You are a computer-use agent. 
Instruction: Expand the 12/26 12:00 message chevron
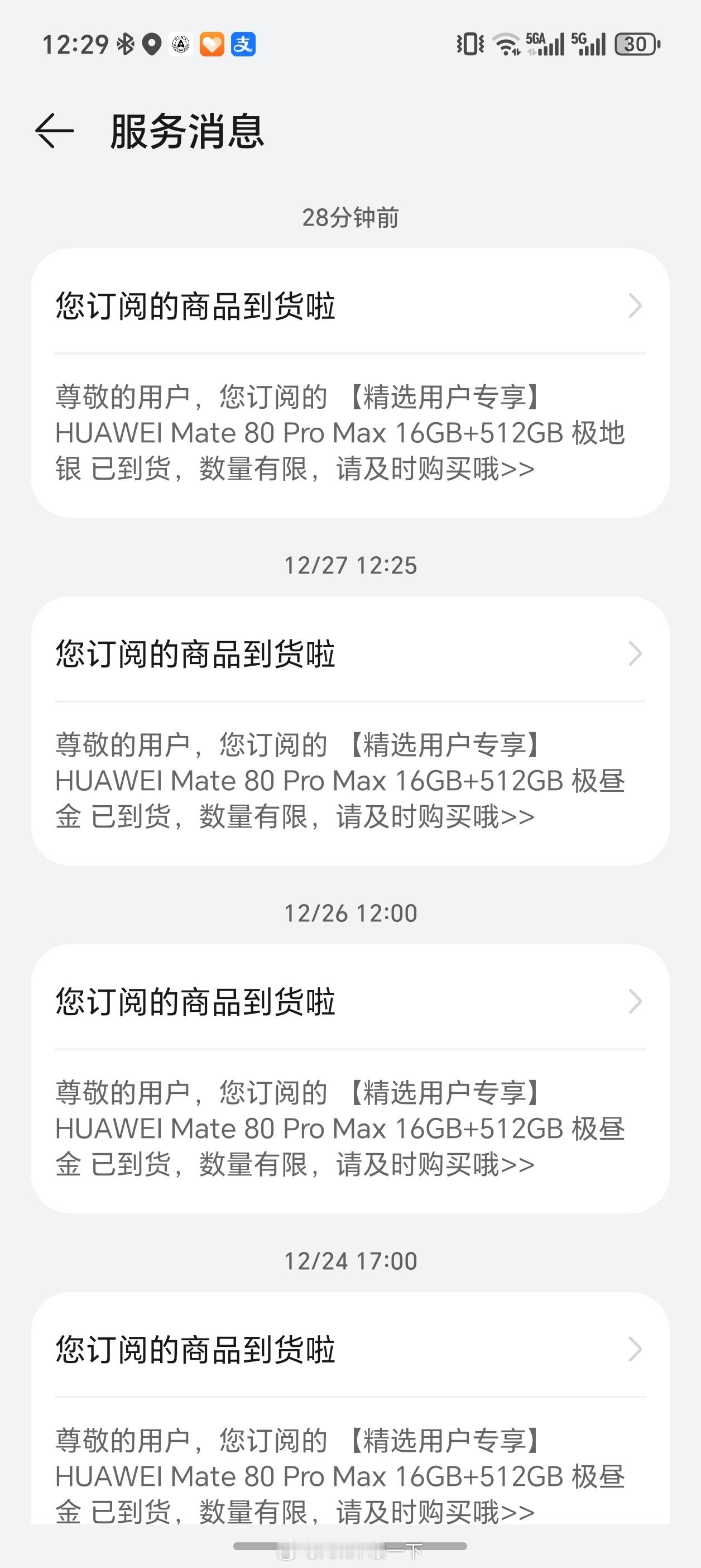tap(634, 1001)
